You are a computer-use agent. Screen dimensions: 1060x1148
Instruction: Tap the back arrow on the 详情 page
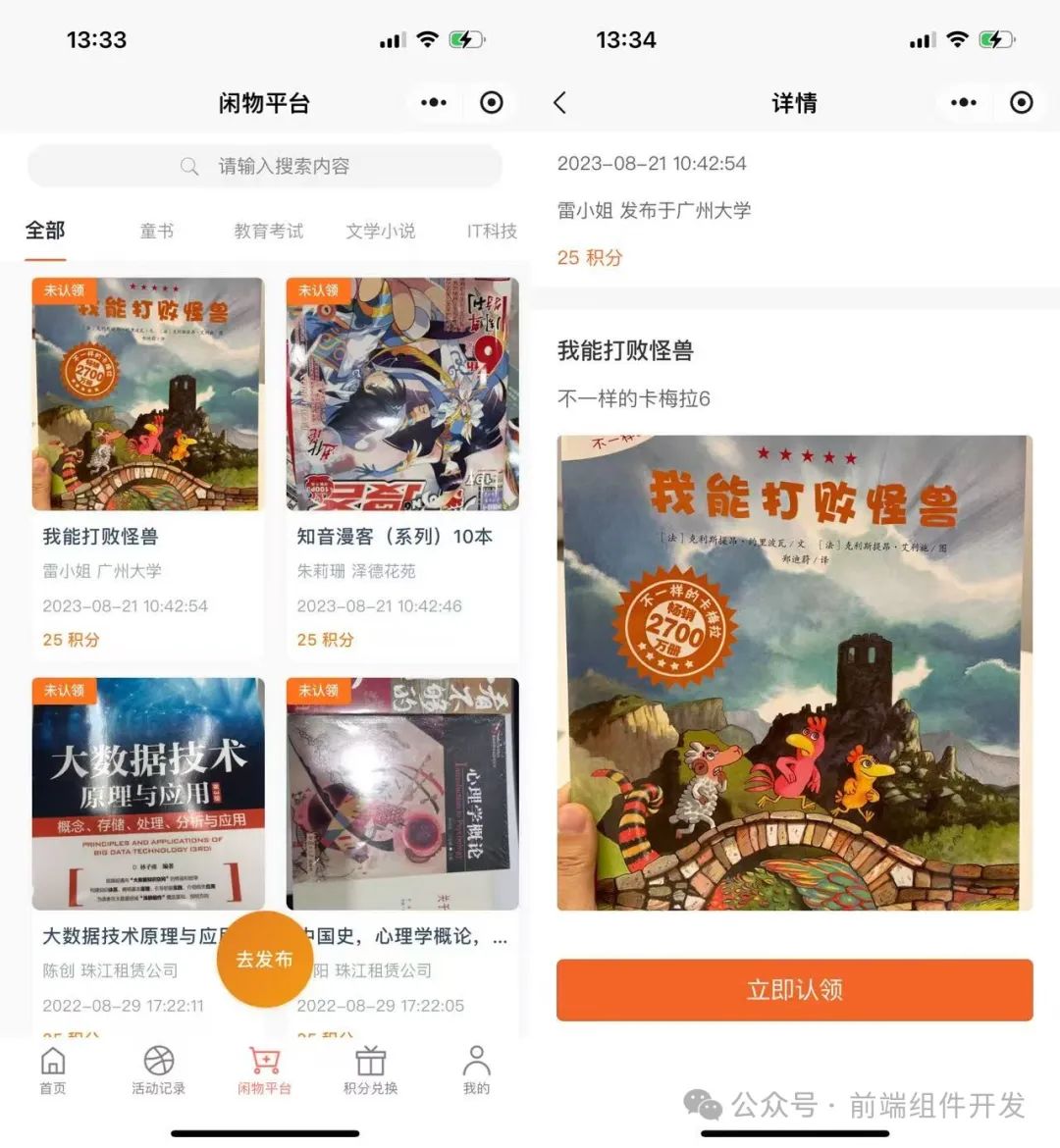[560, 102]
